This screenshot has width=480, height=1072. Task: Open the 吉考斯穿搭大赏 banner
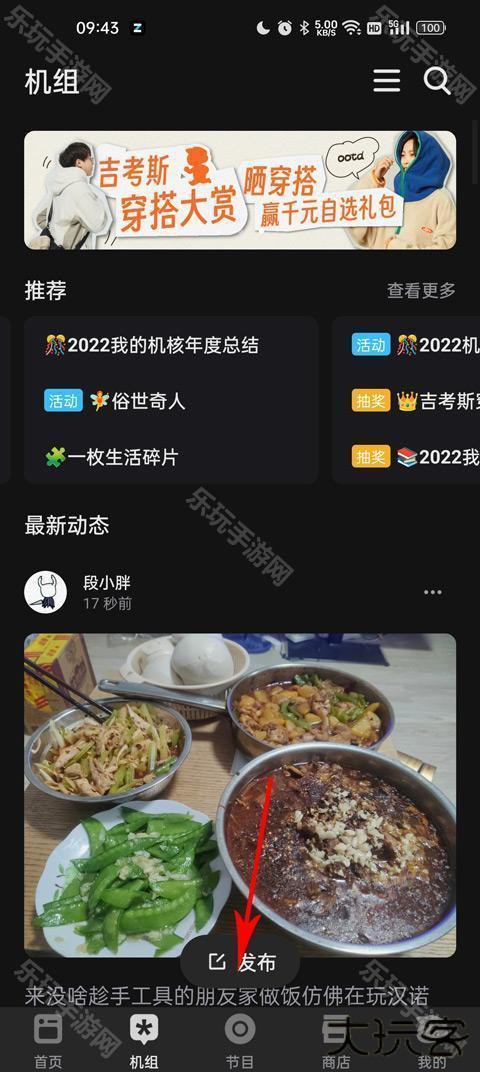[x=240, y=190]
